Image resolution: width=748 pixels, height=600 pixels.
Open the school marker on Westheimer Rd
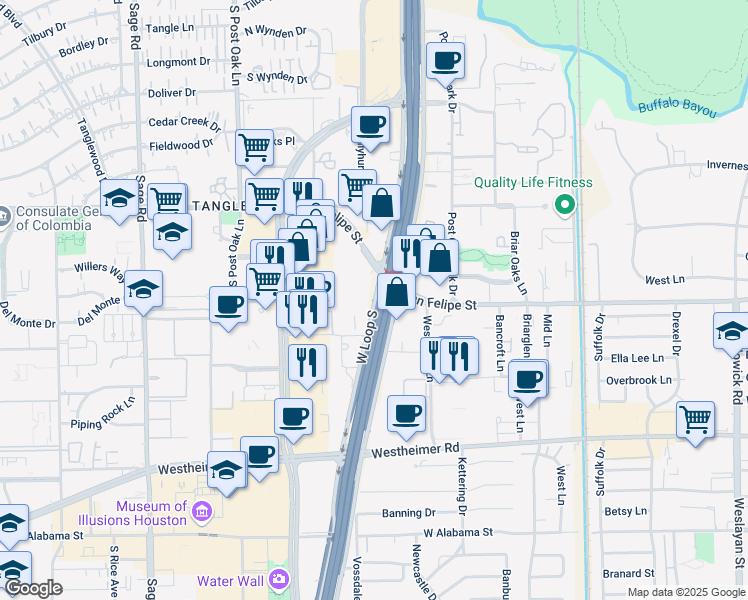227,474
